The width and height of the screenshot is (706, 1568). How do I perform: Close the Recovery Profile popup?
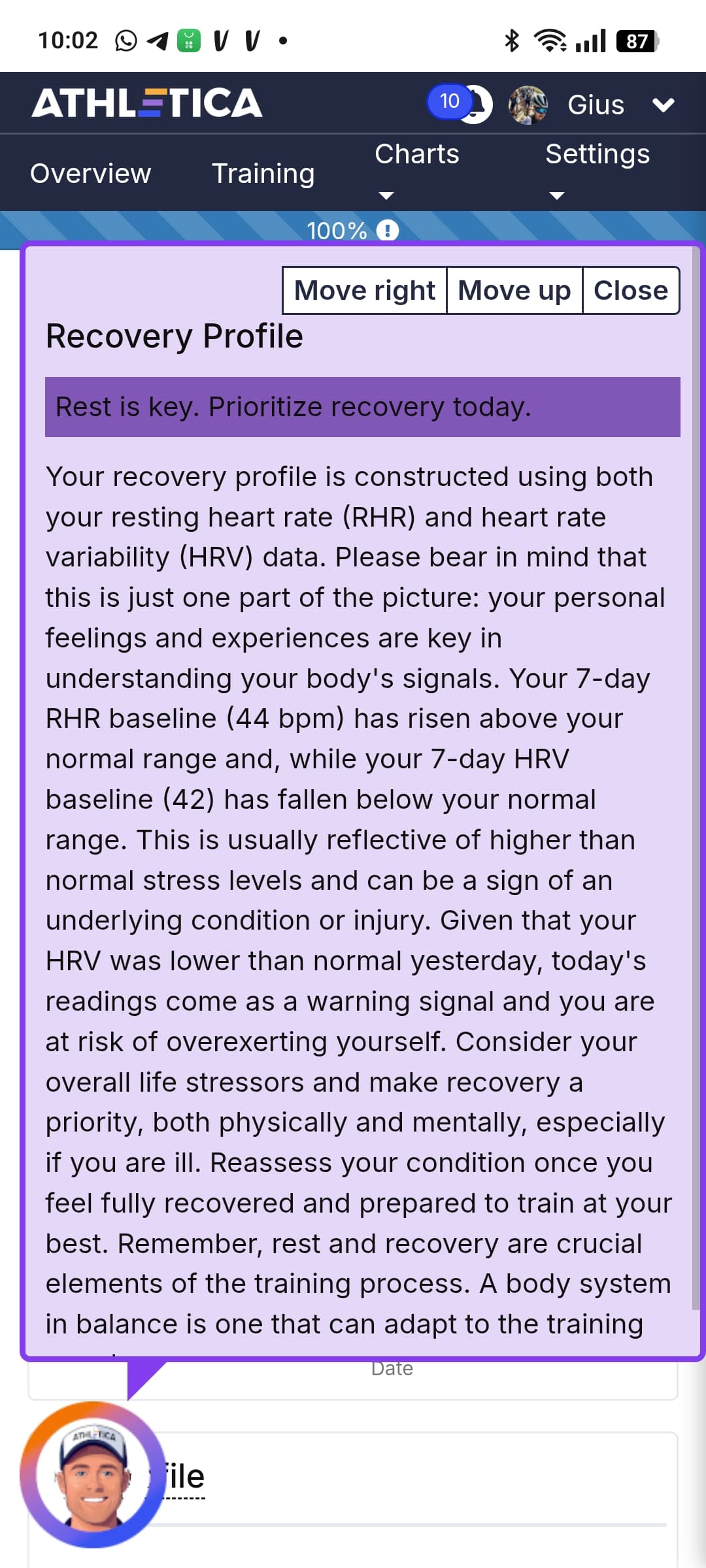[x=630, y=290]
